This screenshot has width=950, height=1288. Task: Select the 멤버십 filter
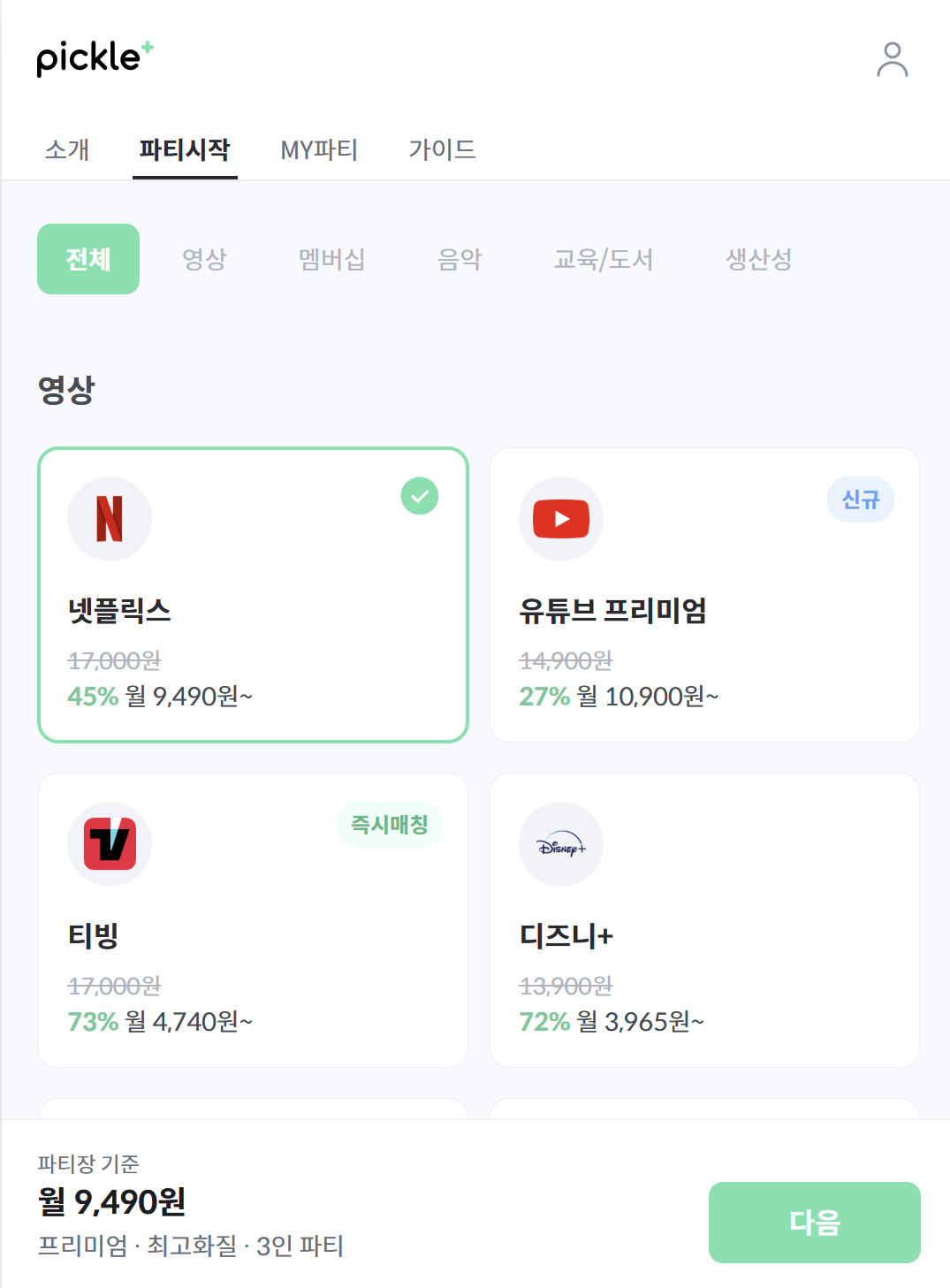(x=331, y=259)
